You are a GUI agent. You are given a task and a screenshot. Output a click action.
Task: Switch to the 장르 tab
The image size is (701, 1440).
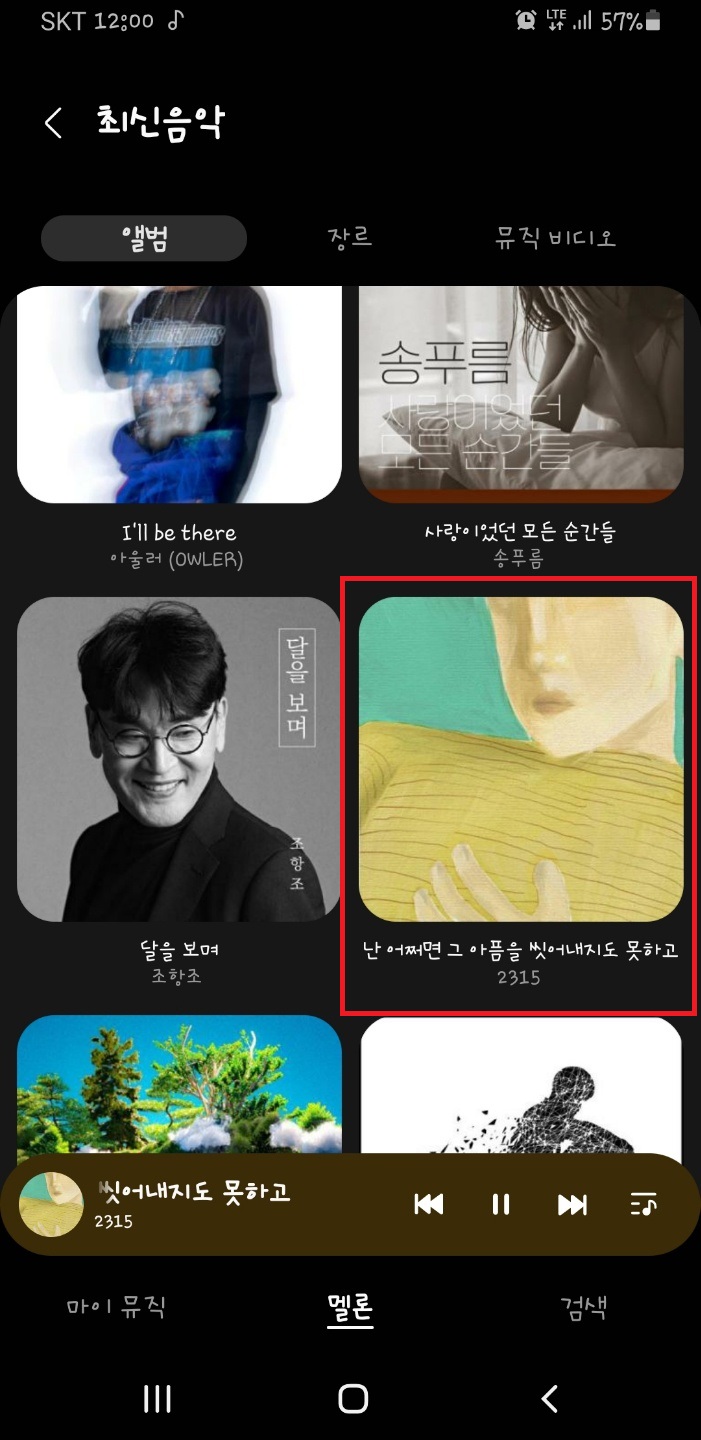tap(349, 238)
